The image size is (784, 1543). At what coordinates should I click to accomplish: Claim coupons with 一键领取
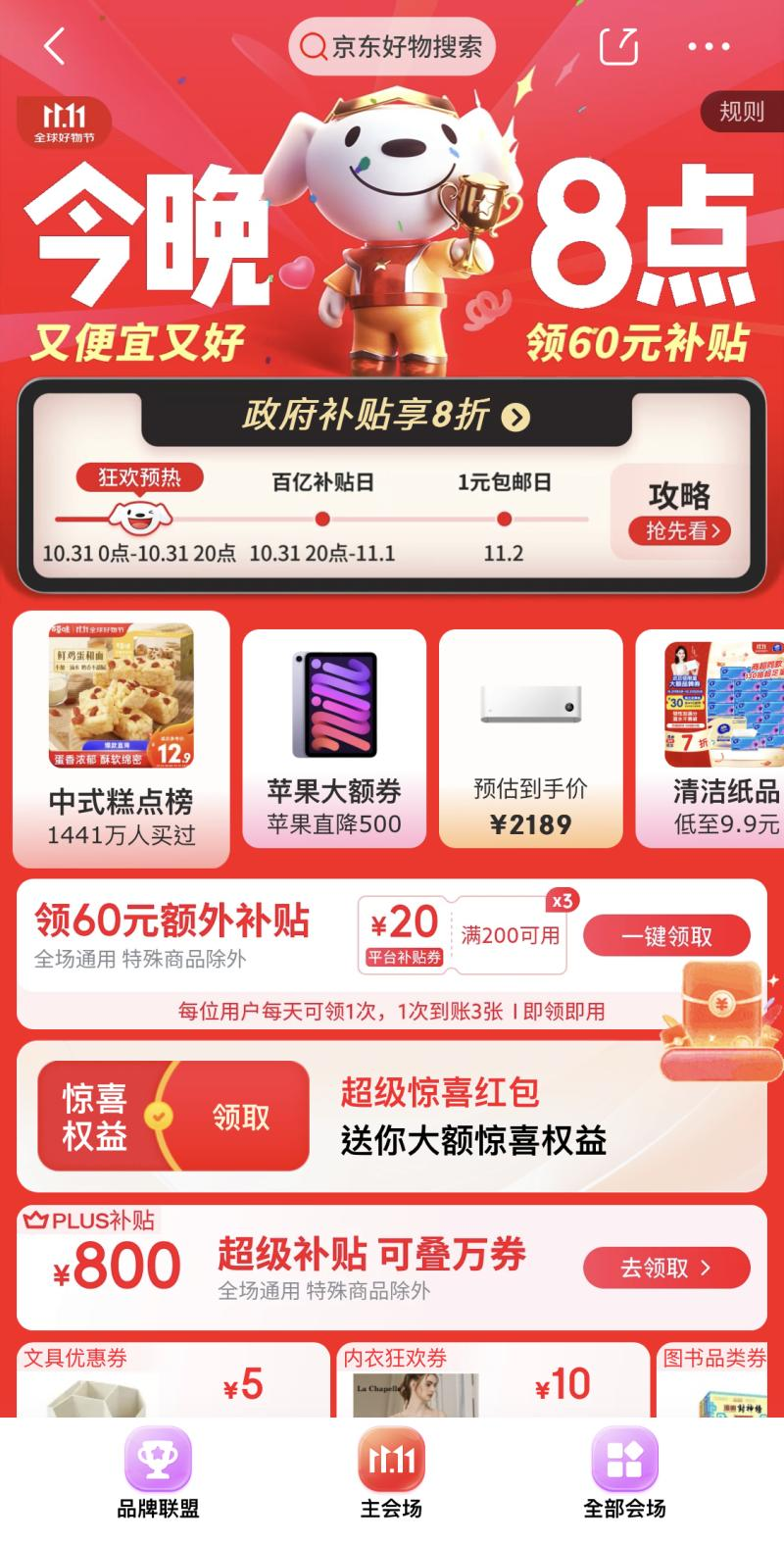point(666,936)
